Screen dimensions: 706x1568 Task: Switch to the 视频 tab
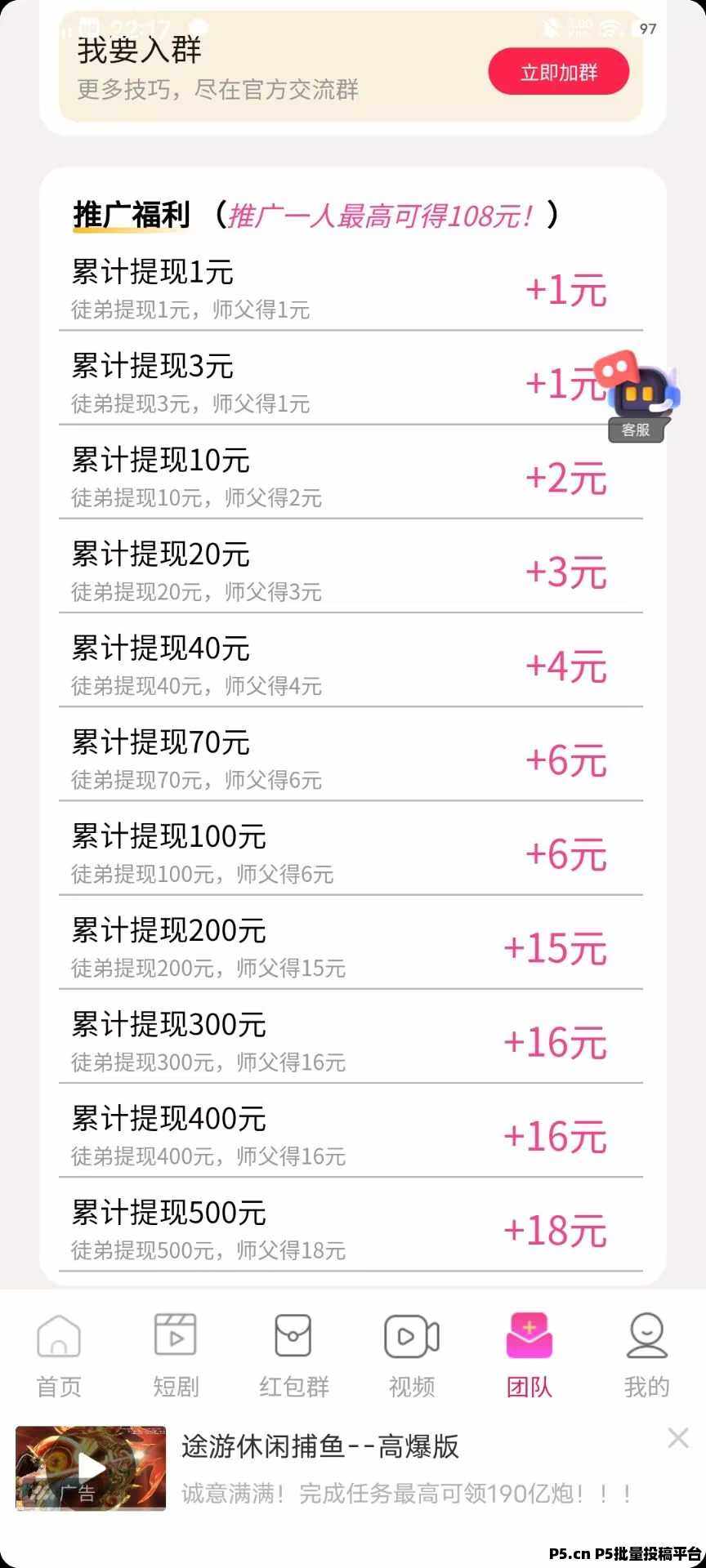(412, 1355)
